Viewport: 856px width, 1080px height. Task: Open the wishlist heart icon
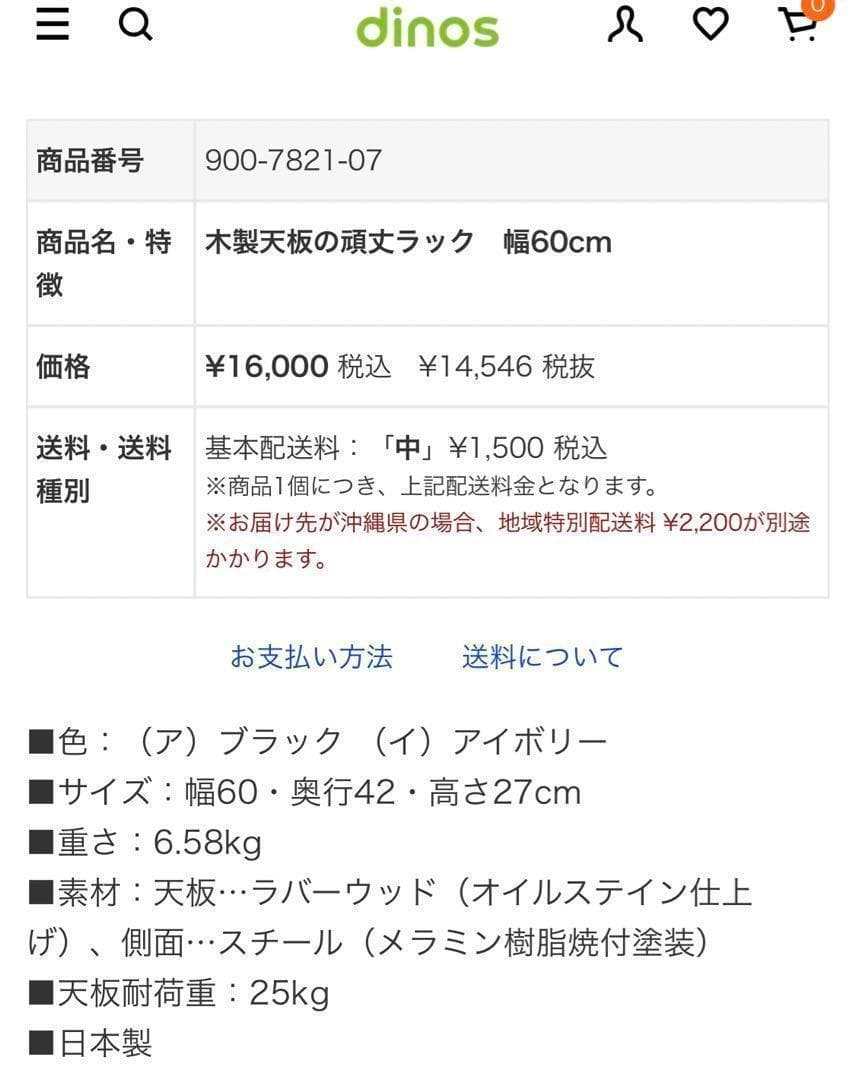(711, 25)
